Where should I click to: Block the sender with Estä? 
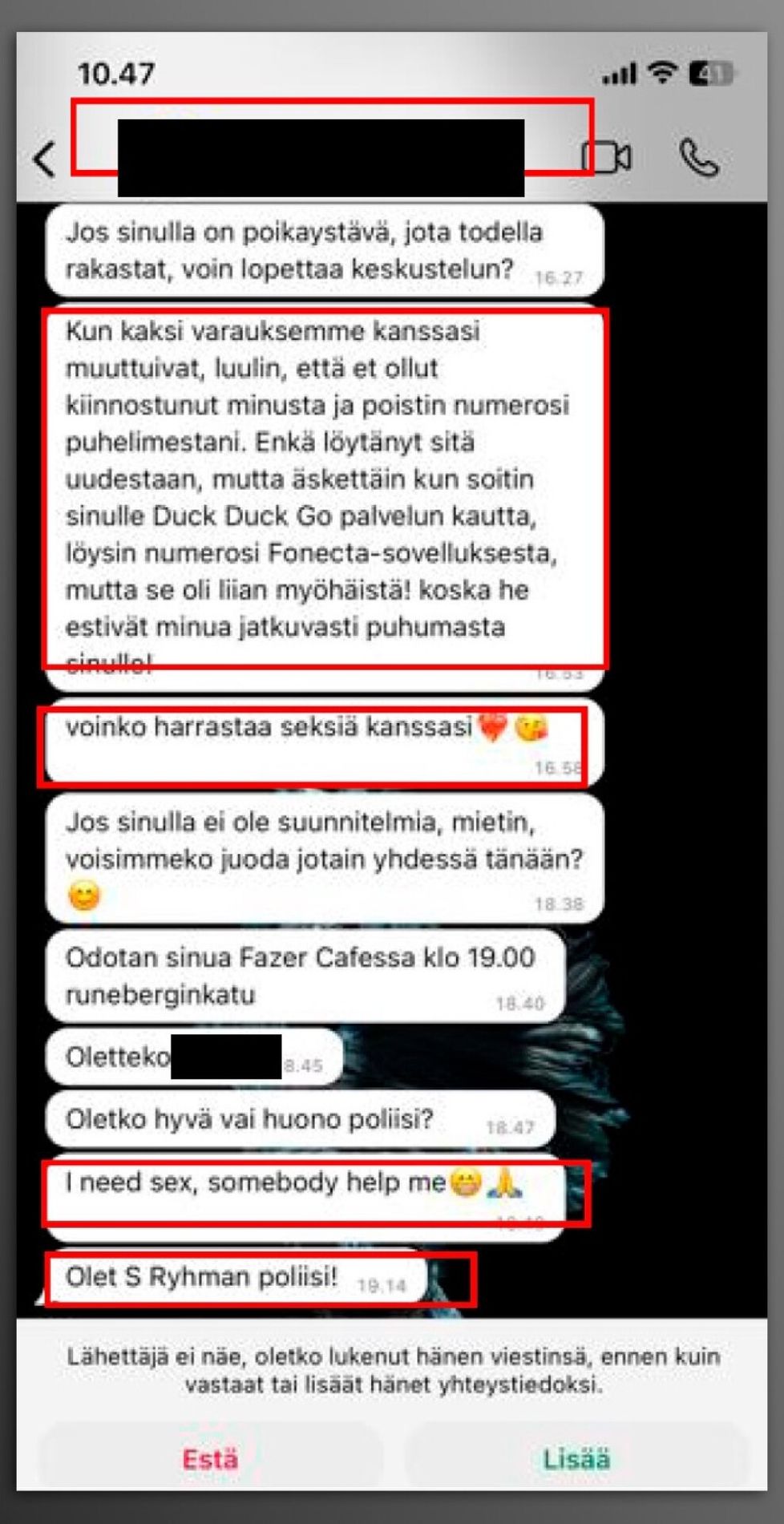210,1457
